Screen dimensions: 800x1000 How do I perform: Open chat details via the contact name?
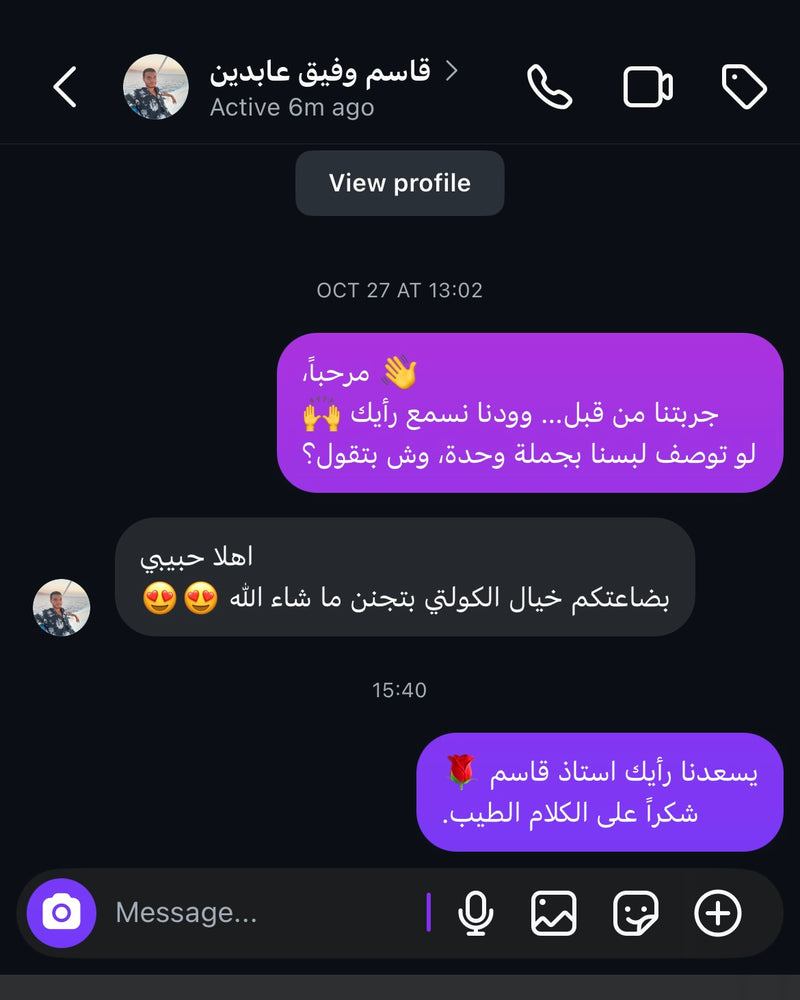click(320, 72)
